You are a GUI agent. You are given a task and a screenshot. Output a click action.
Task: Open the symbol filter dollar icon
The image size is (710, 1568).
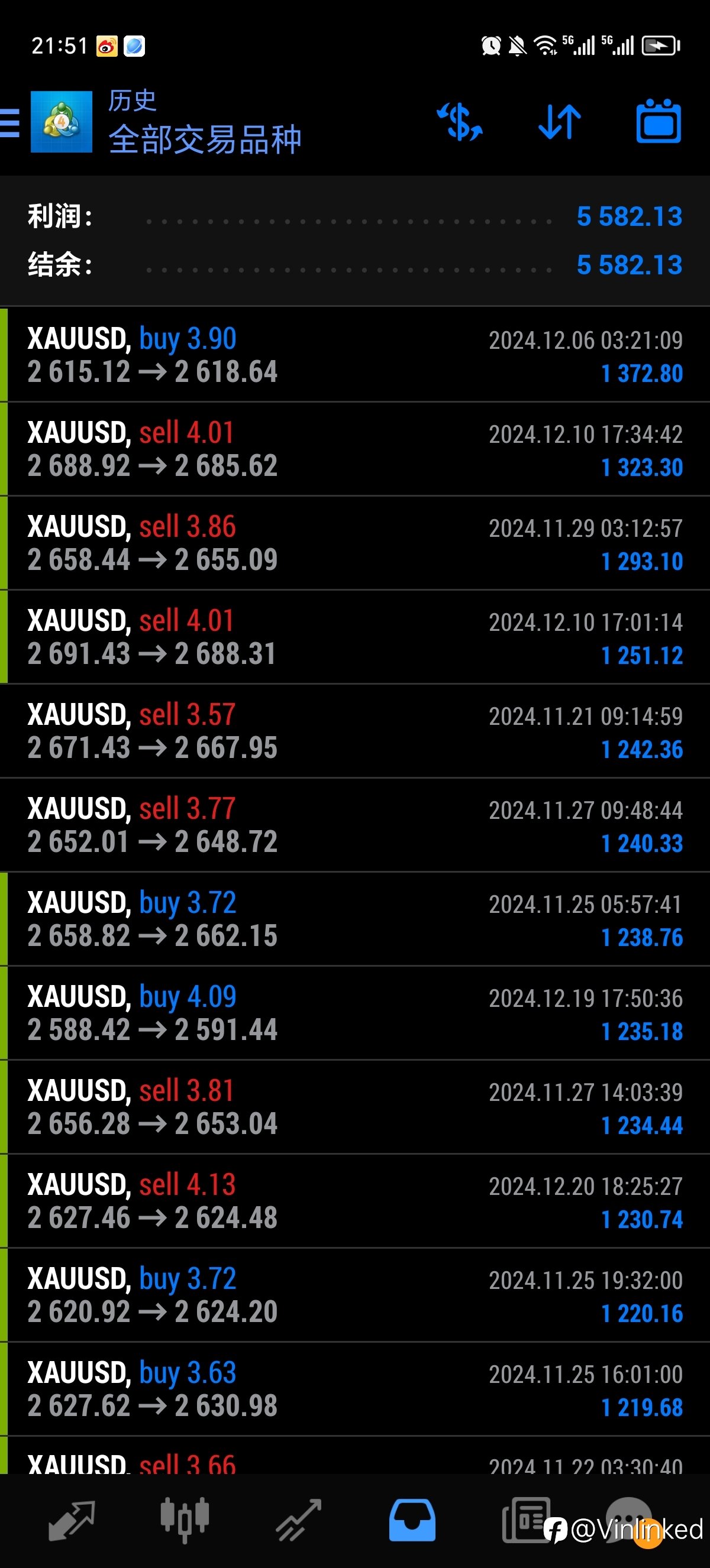[460, 122]
